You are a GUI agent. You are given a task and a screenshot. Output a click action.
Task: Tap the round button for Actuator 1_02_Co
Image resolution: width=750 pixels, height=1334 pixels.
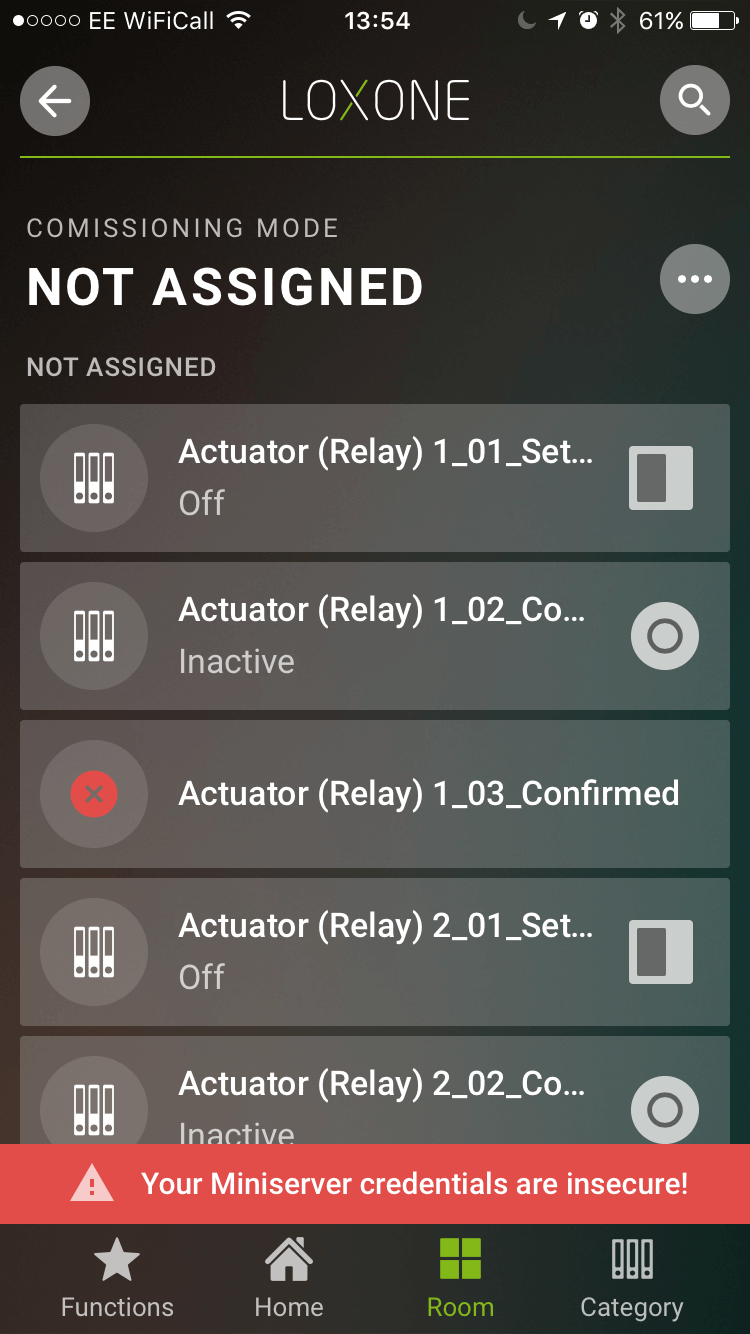[665, 636]
